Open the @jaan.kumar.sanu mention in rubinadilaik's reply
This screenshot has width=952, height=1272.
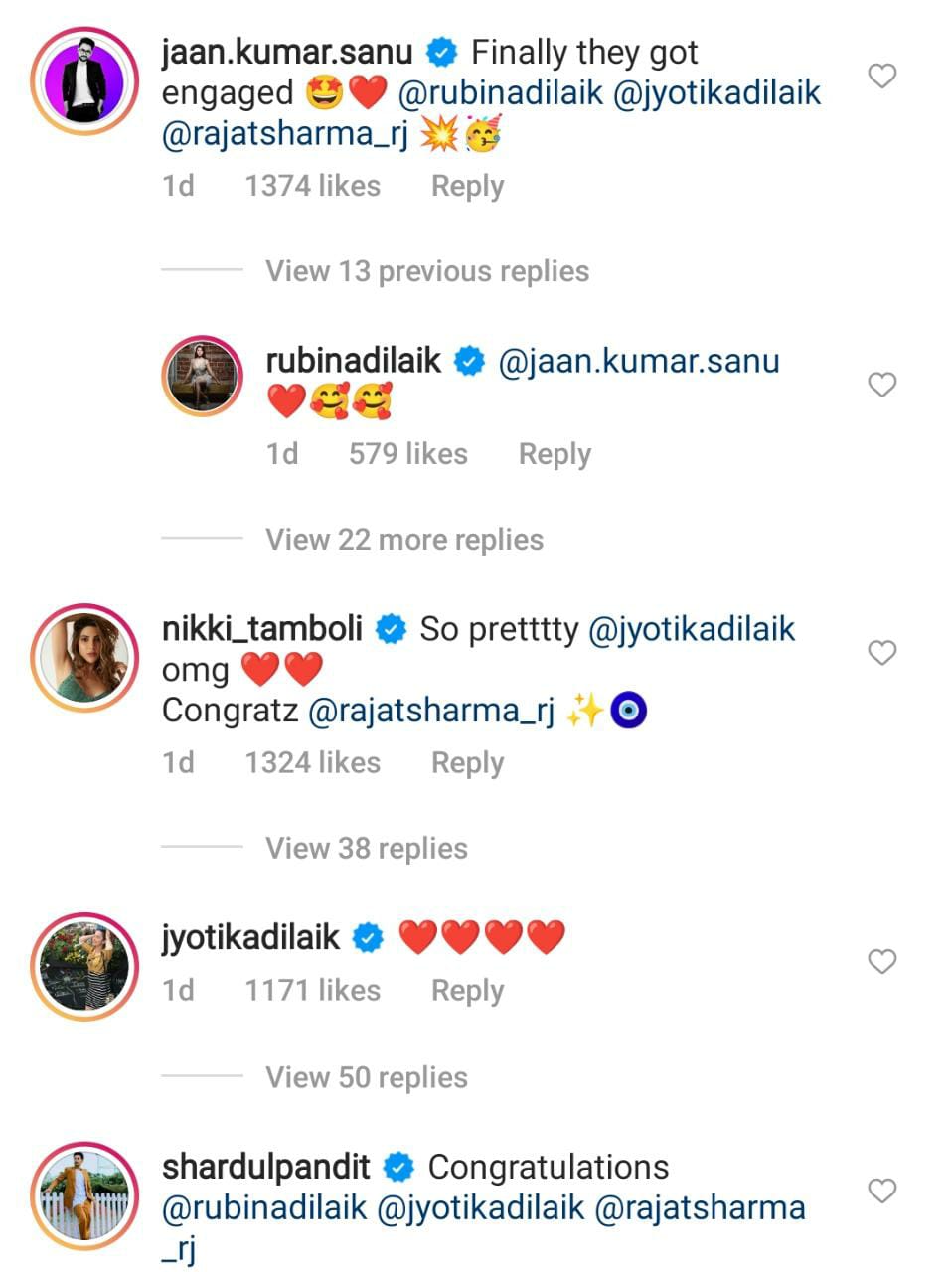[x=638, y=361]
